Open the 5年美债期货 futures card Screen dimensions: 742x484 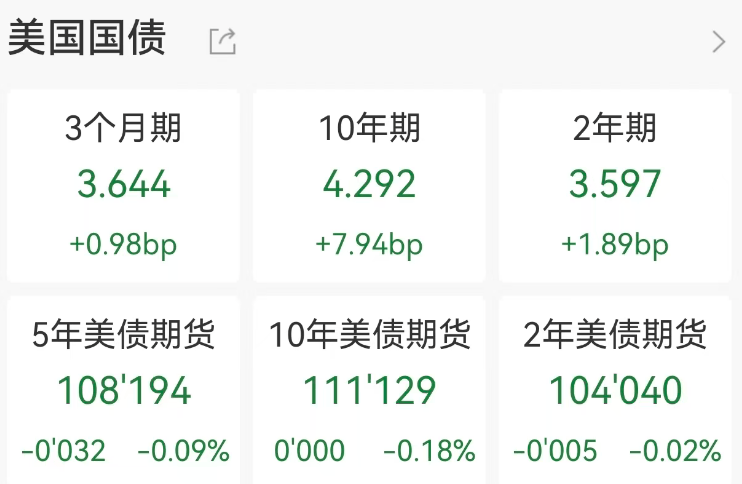pos(124,390)
